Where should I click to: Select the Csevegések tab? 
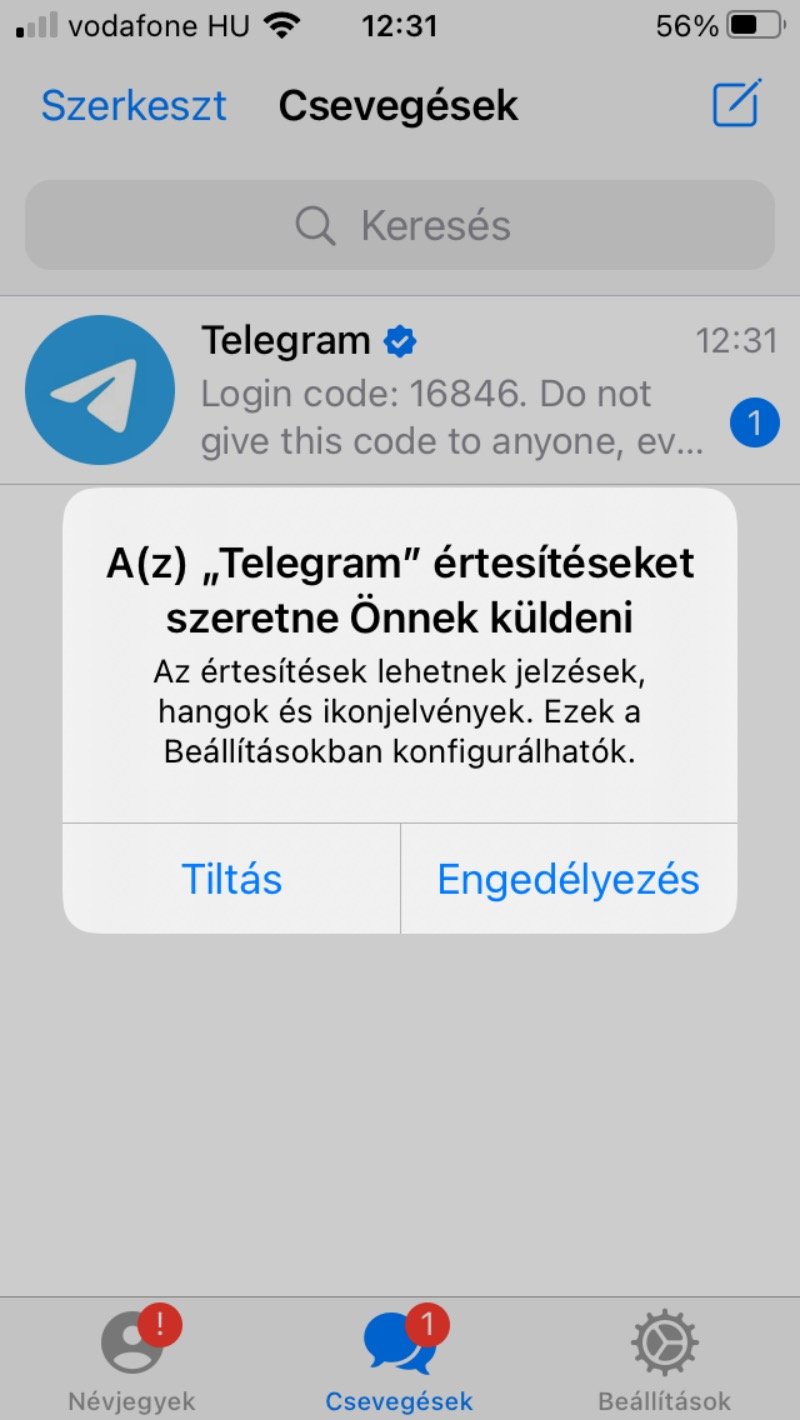[399, 1359]
